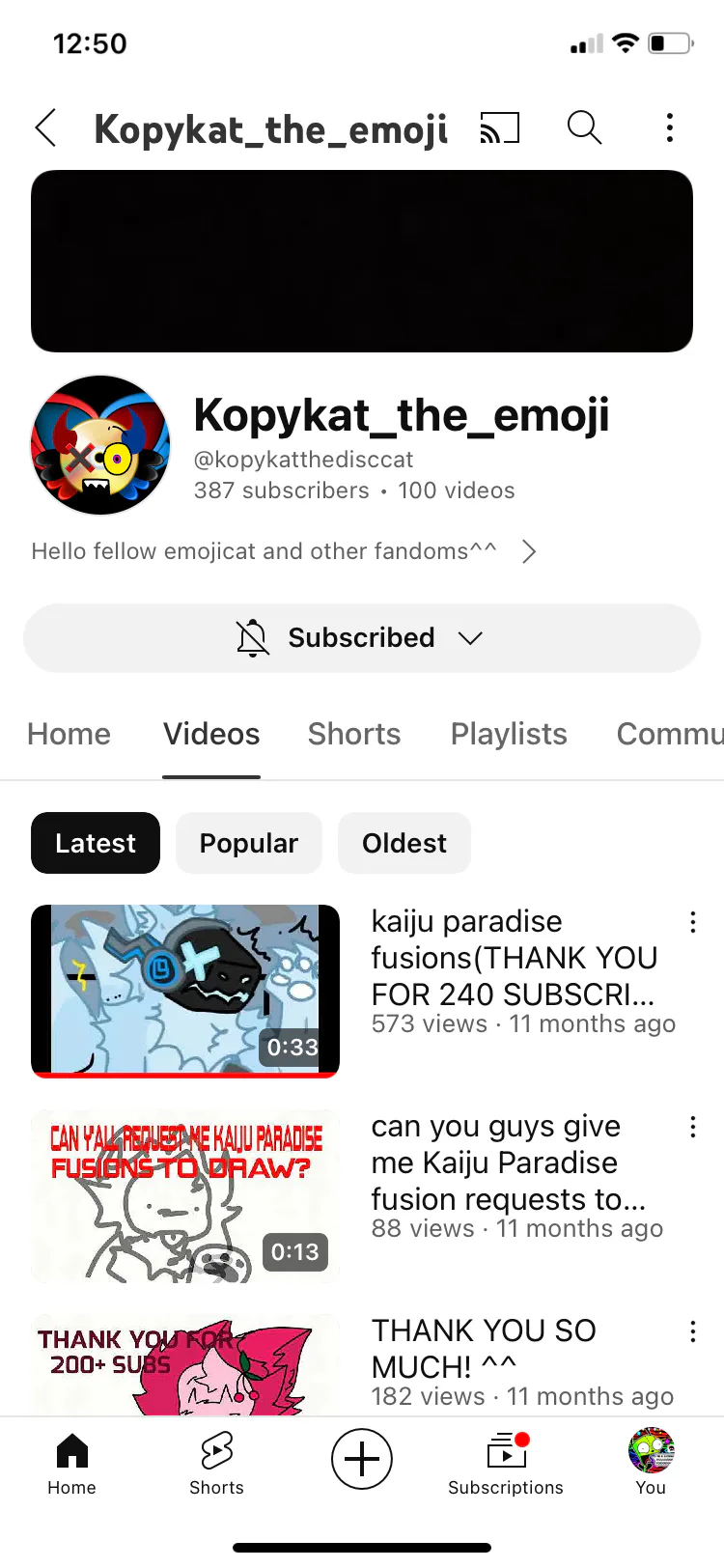Switch to the channel Home tab
This screenshot has width=724, height=1568.
click(x=69, y=734)
